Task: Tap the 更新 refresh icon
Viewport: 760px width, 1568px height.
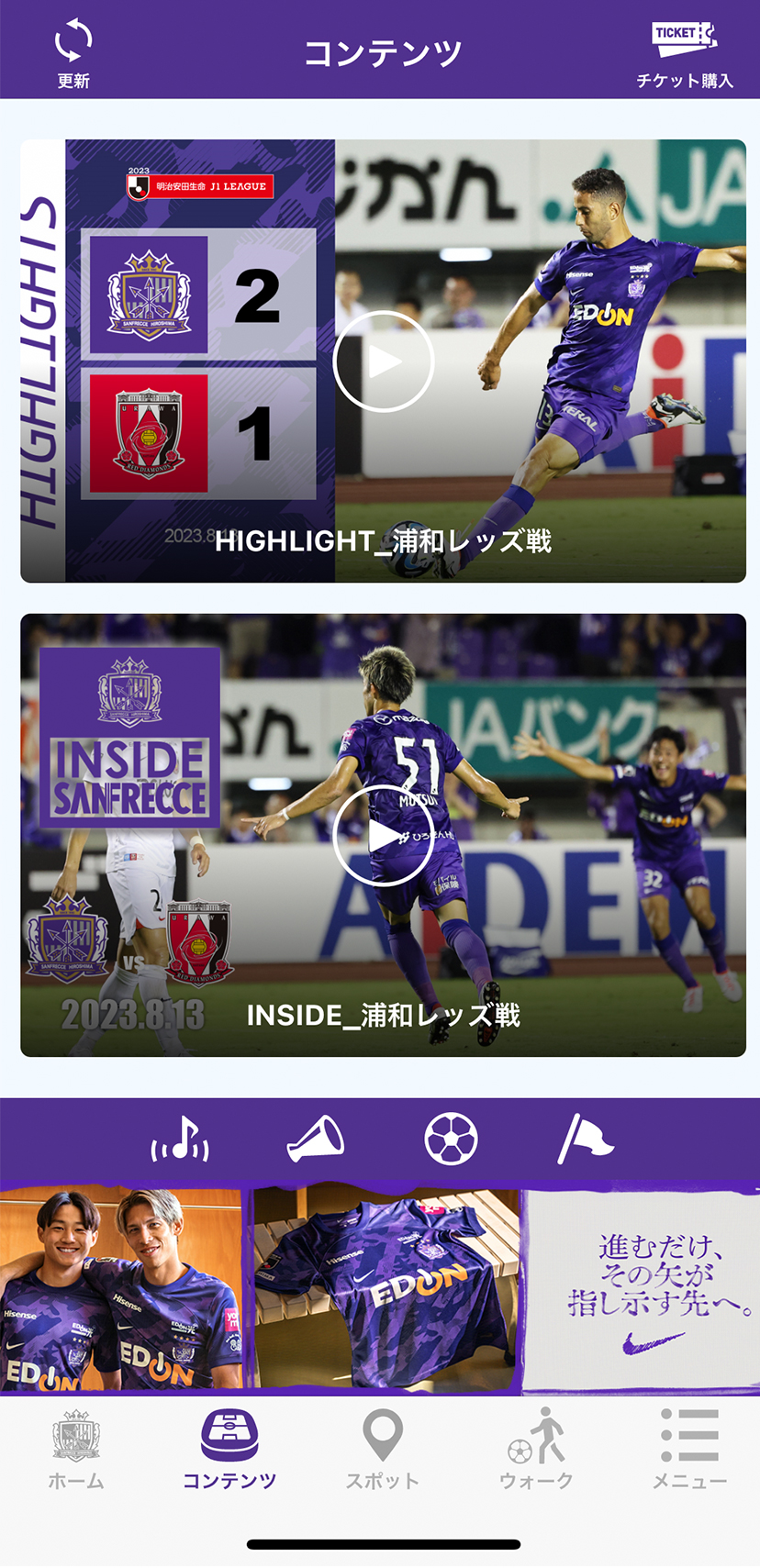Action: [73, 53]
